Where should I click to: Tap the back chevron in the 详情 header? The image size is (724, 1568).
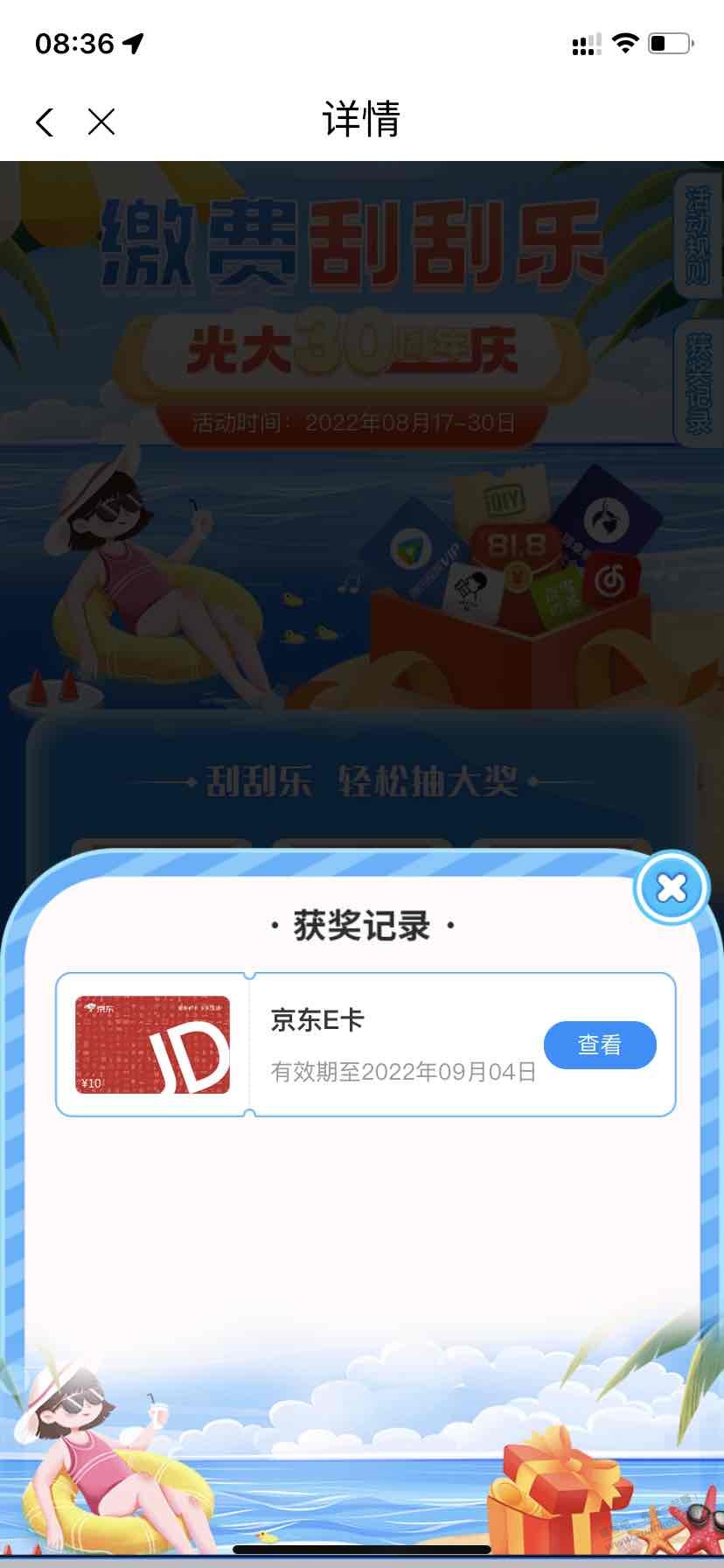(44, 122)
